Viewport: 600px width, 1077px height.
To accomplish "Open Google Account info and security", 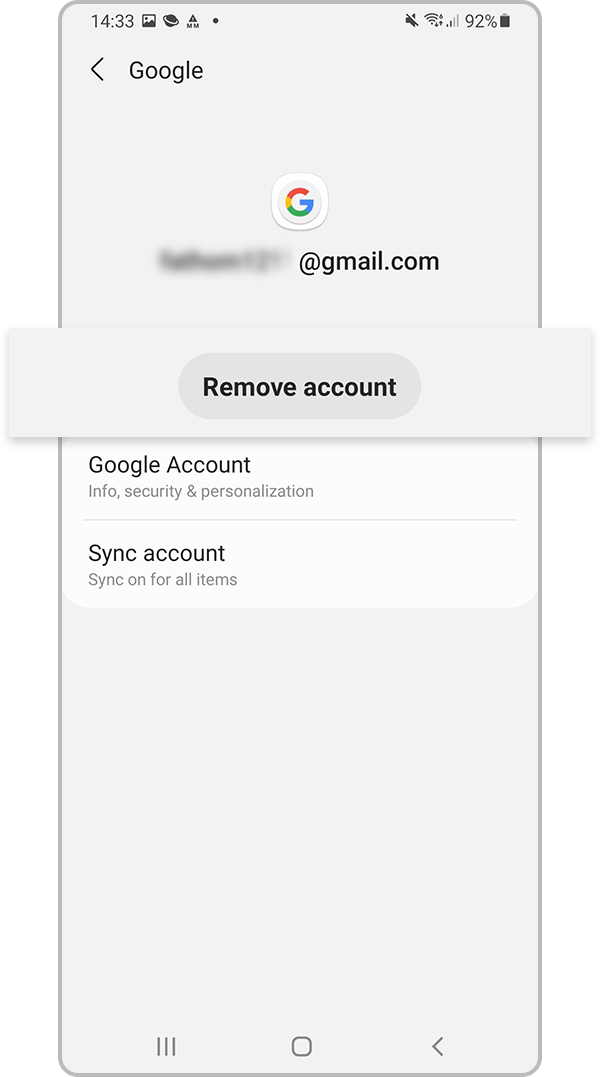I will point(300,477).
